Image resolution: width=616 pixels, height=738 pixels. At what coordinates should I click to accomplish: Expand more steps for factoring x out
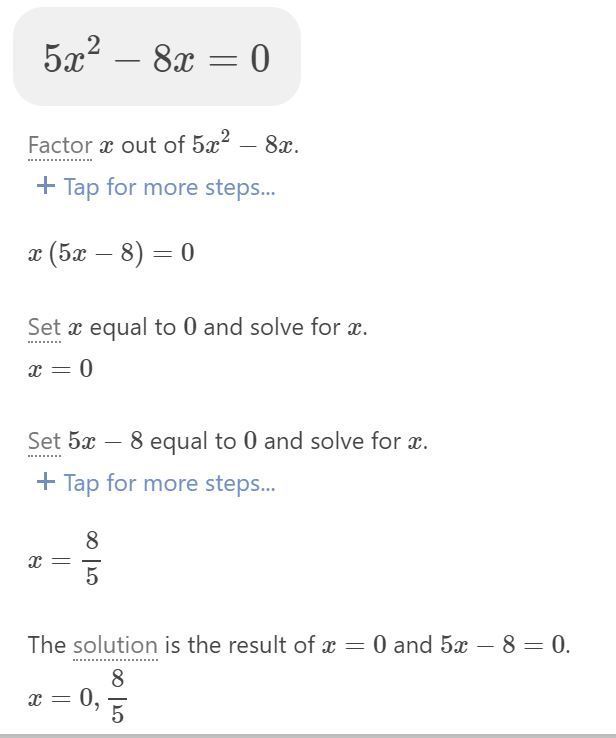click(x=155, y=187)
